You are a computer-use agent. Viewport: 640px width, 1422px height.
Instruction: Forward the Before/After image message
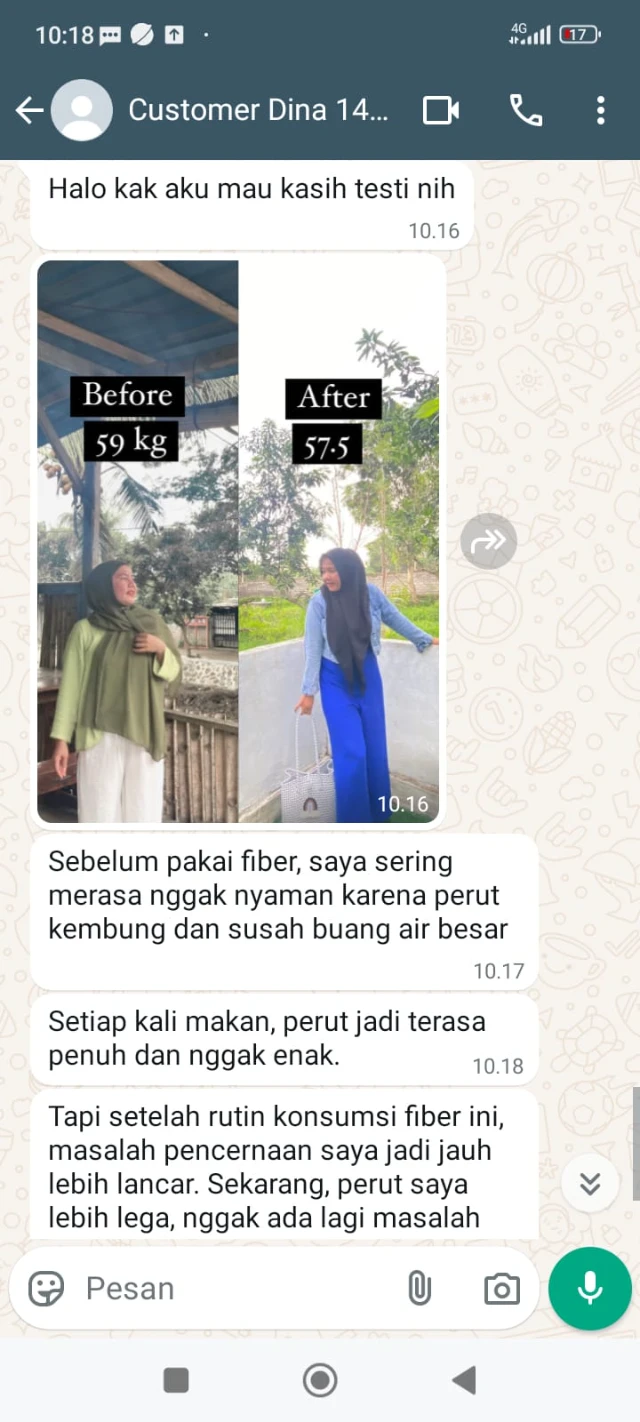tap(488, 541)
